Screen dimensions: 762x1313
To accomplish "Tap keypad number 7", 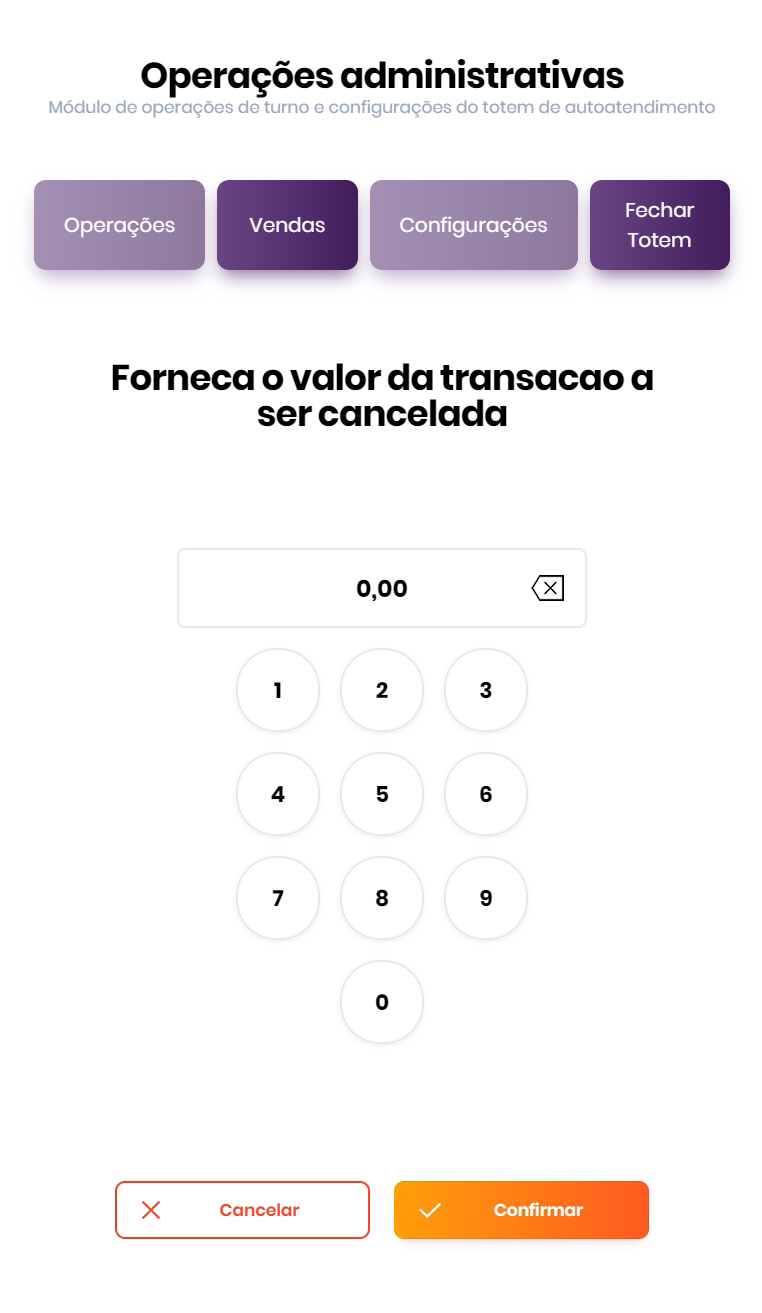I will [x=278, y=898].
